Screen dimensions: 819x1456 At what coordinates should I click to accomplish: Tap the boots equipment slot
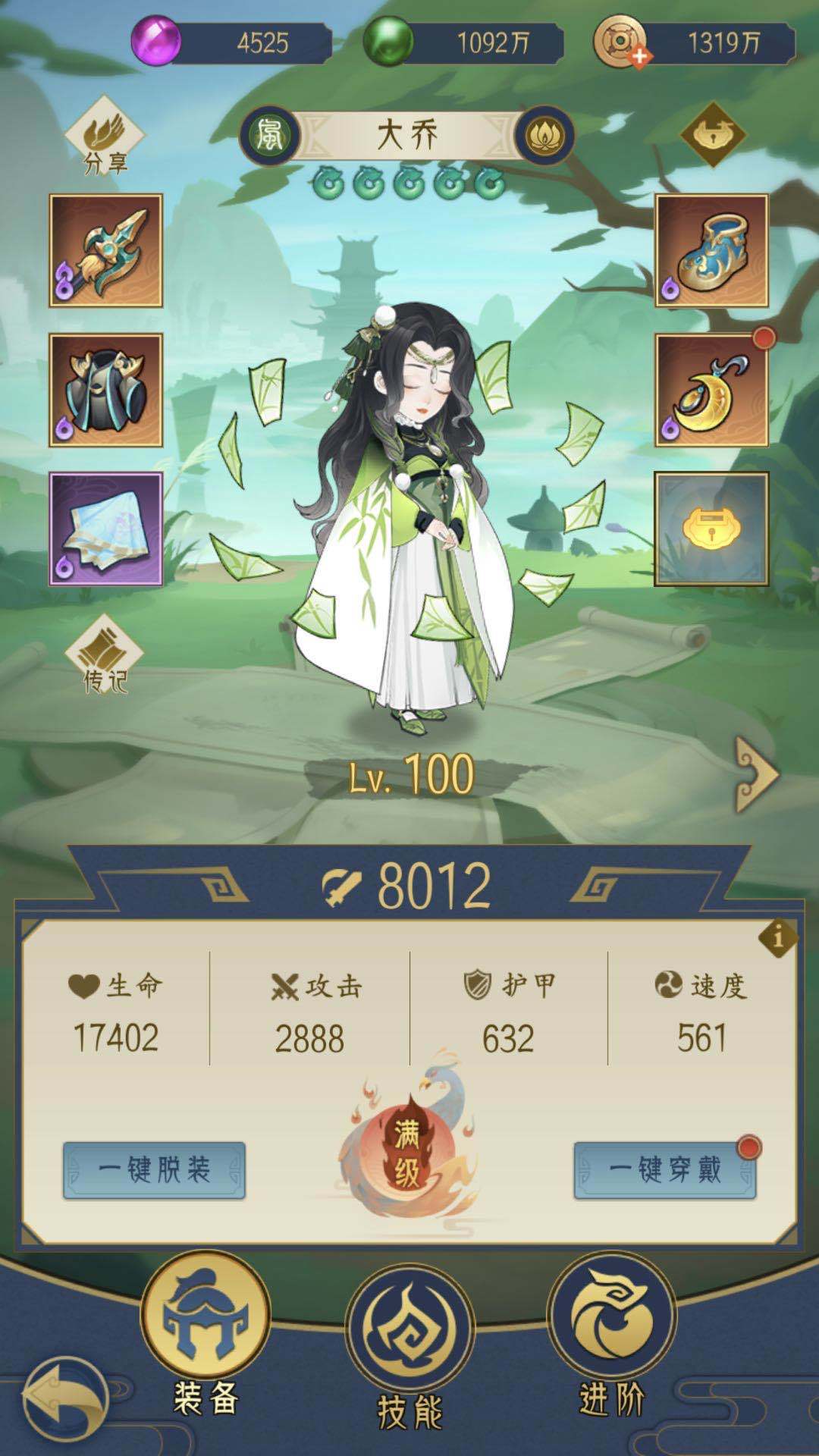coord(711,251)
